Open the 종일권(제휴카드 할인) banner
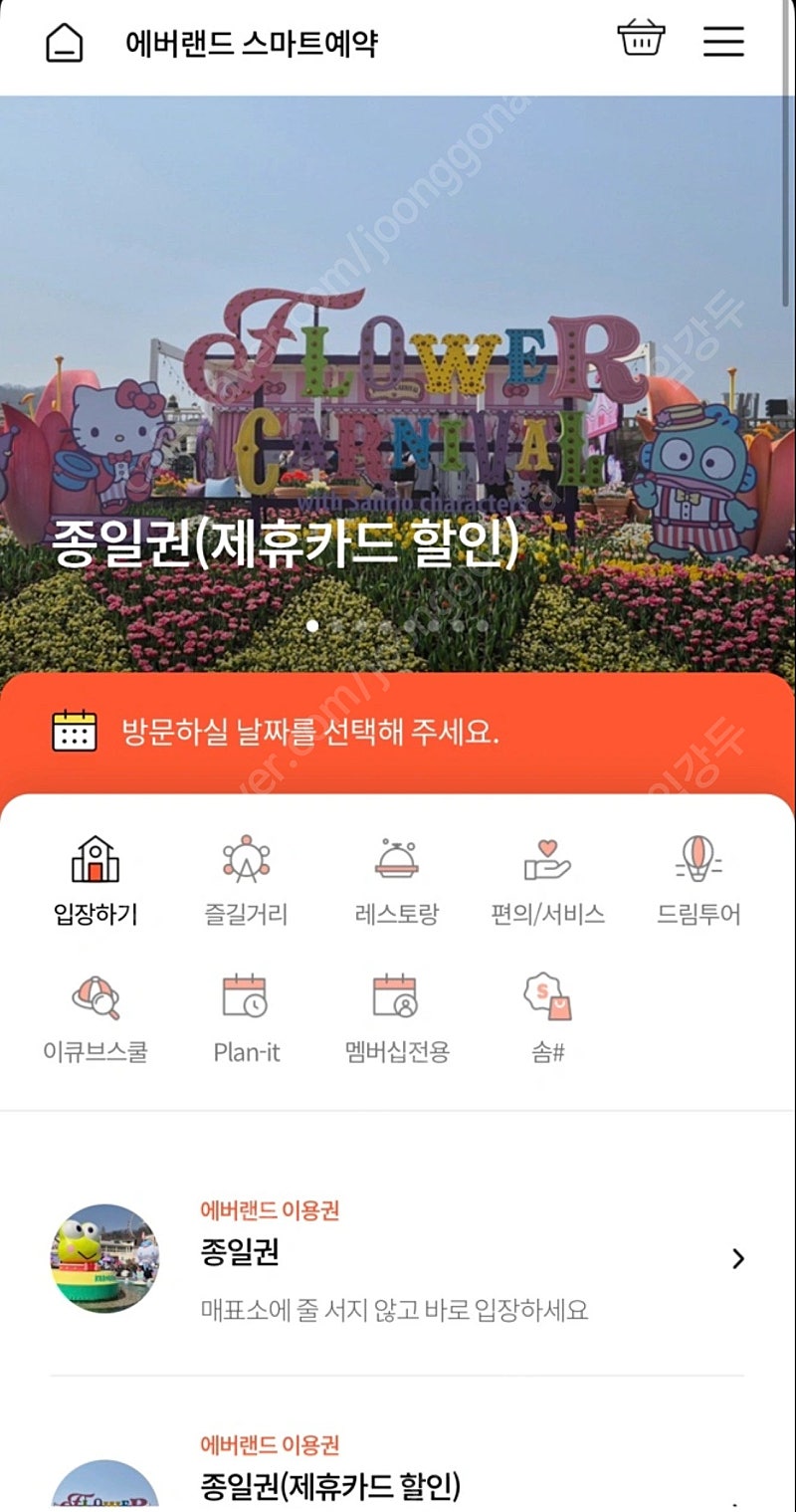Viewport: 796px width, 1512px height. (398, 383)
